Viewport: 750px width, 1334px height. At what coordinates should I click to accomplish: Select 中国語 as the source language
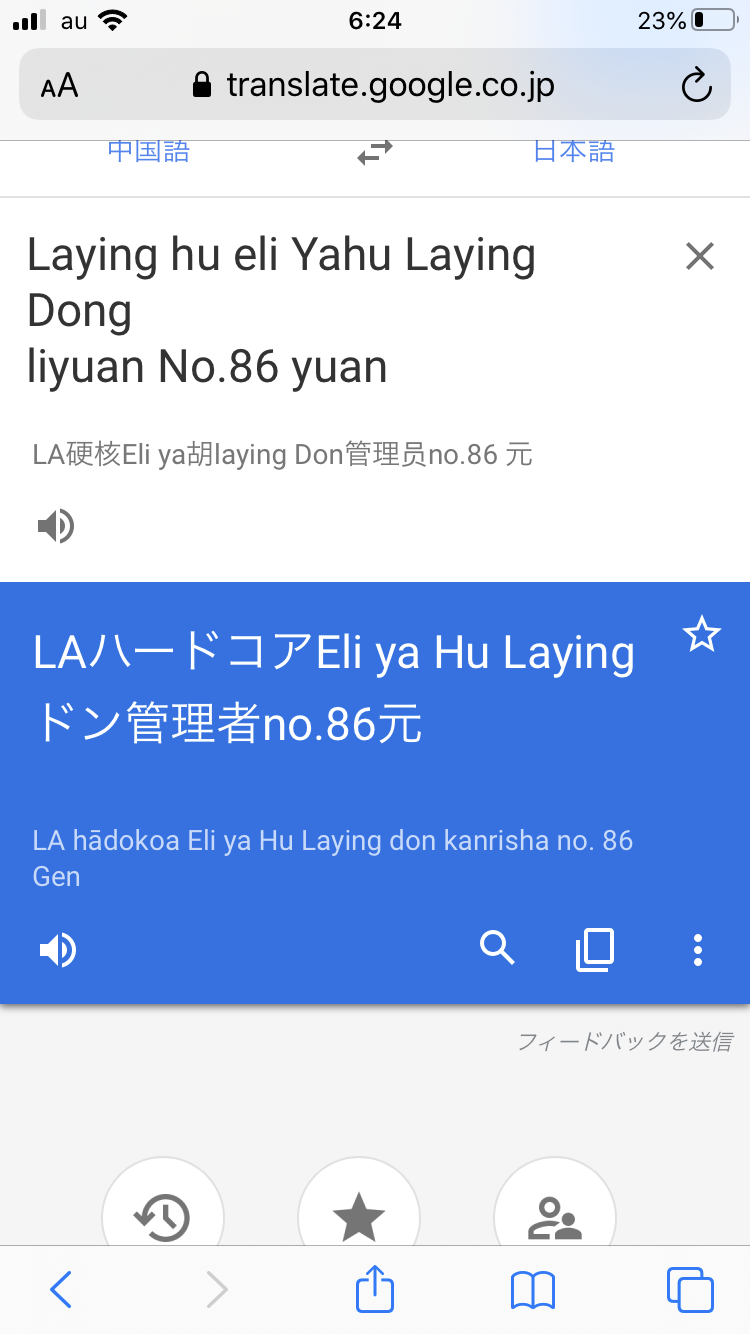(x=149, y=152)
